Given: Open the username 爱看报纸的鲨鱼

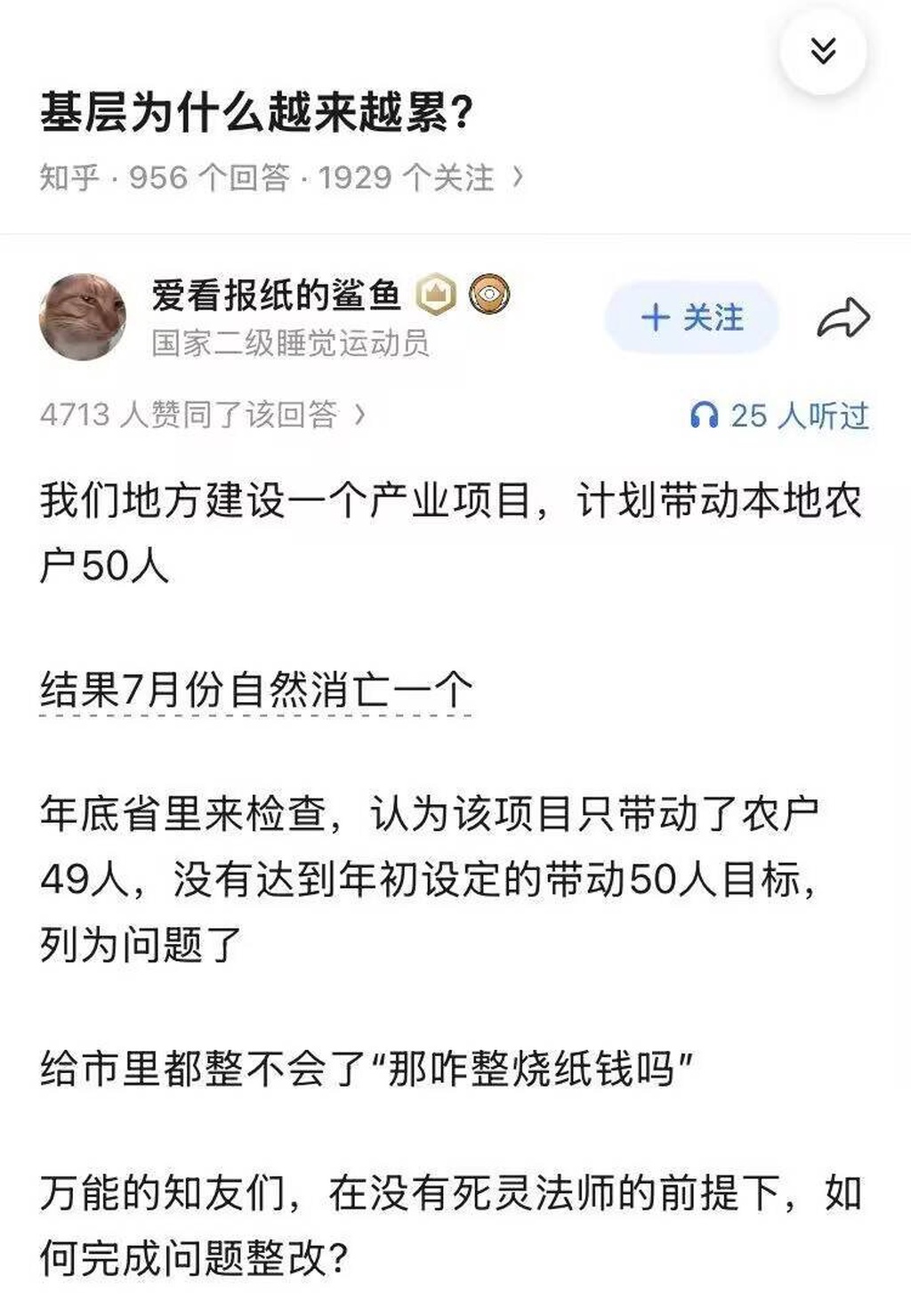Looking at the screenshot, I should [x=277, y=295].
